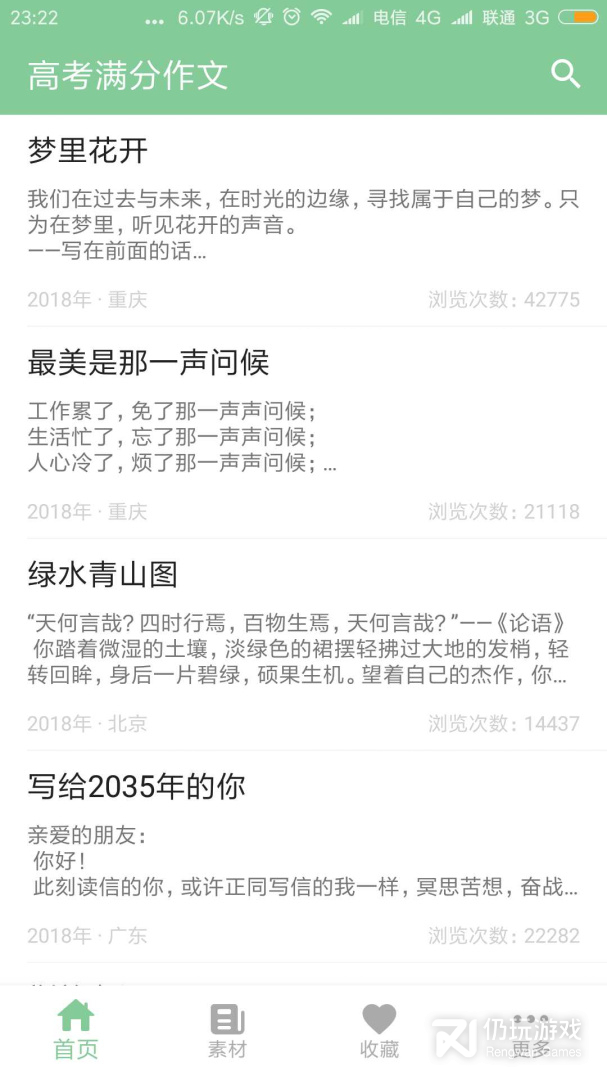Go to the 收藏 tab
Image resolution: width=607 pixels, height=1080 pixels.
379,1031
